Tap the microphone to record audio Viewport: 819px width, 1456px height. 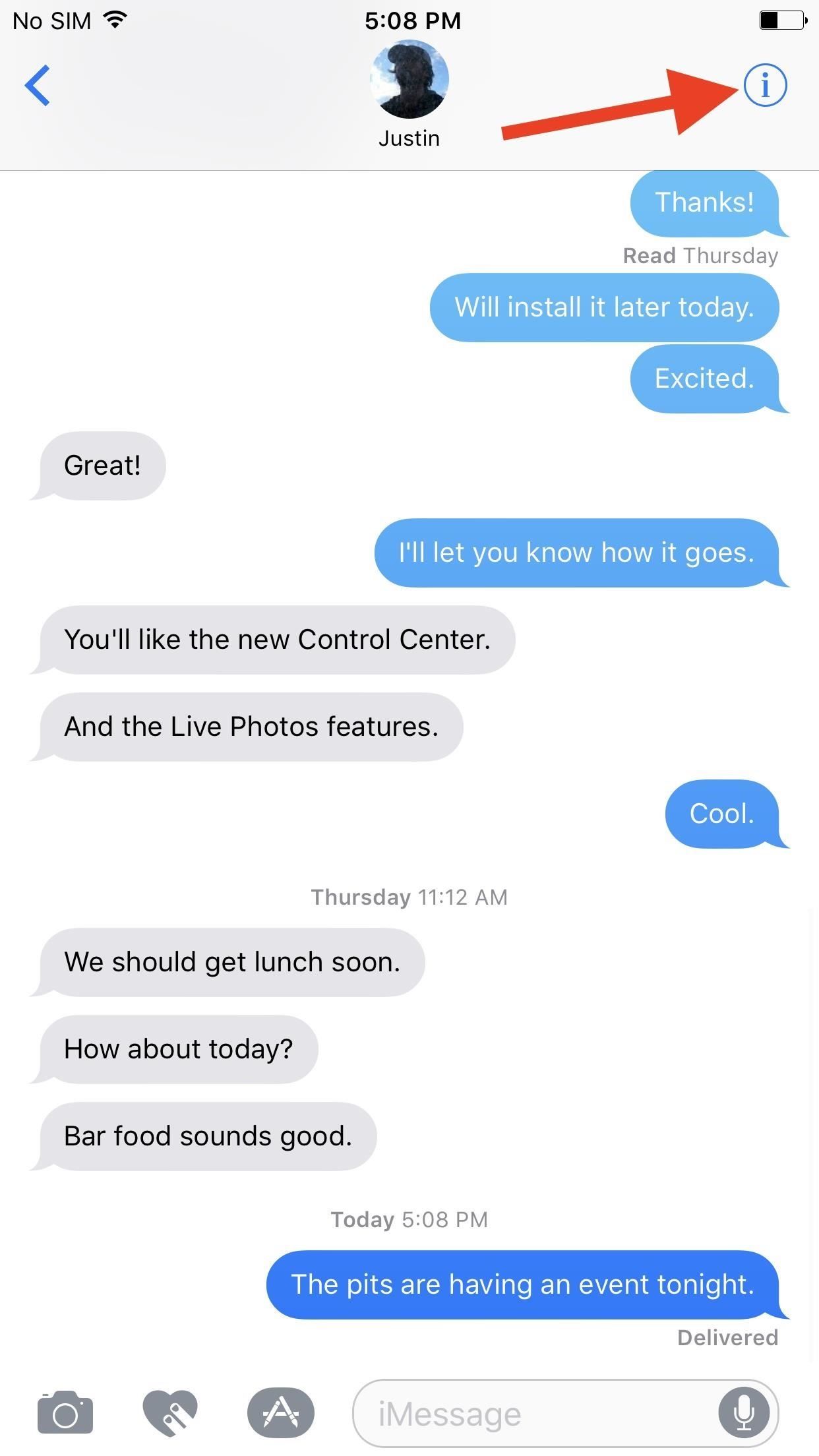[x=744, y=1414]
